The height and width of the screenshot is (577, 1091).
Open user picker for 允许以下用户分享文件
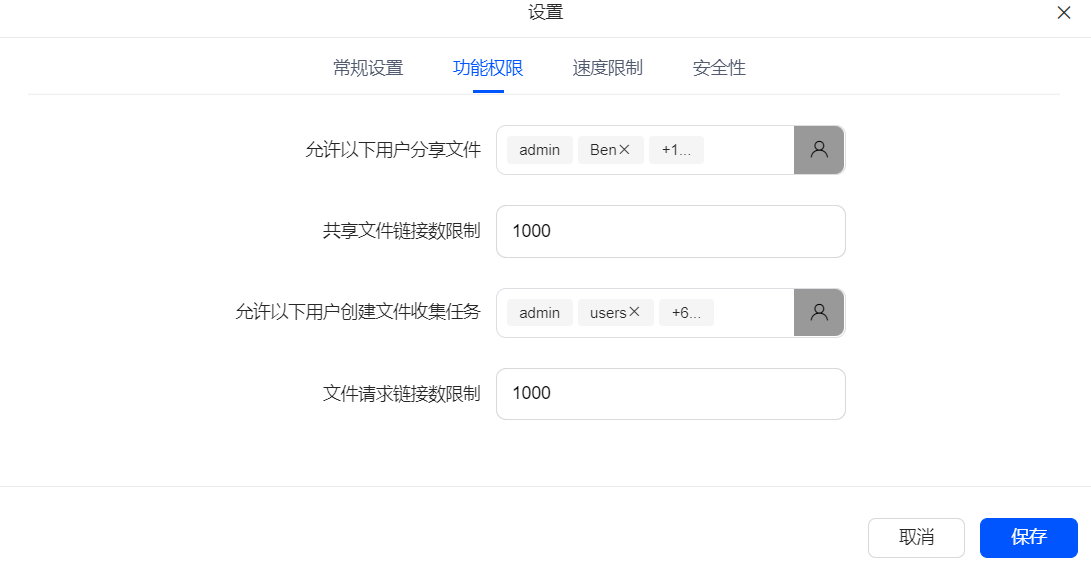pyautogui.click(x=819, y=150)
